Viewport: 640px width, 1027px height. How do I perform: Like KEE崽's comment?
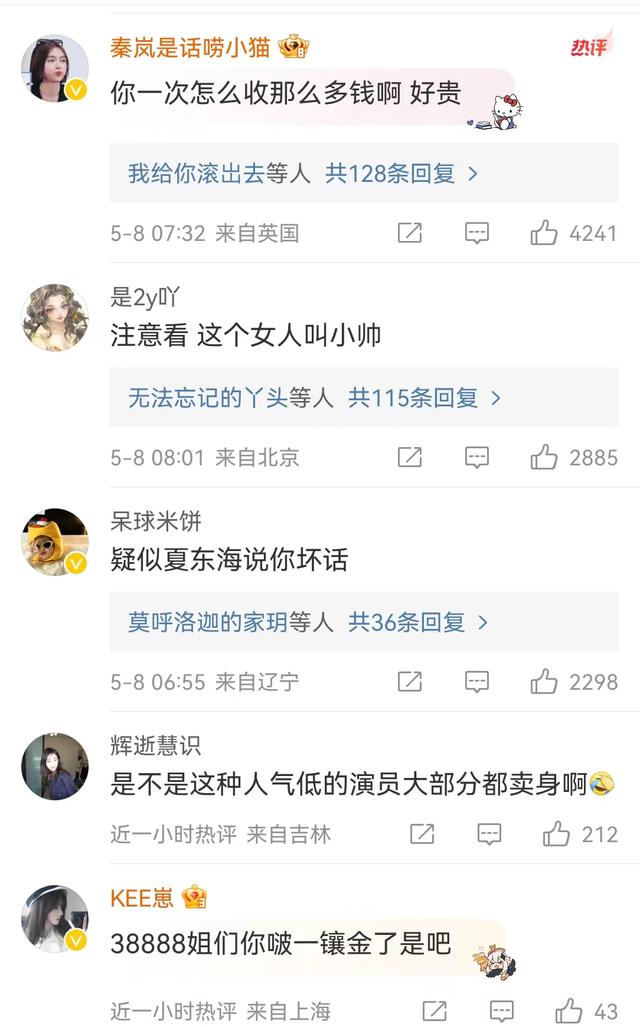(569, 1010)
